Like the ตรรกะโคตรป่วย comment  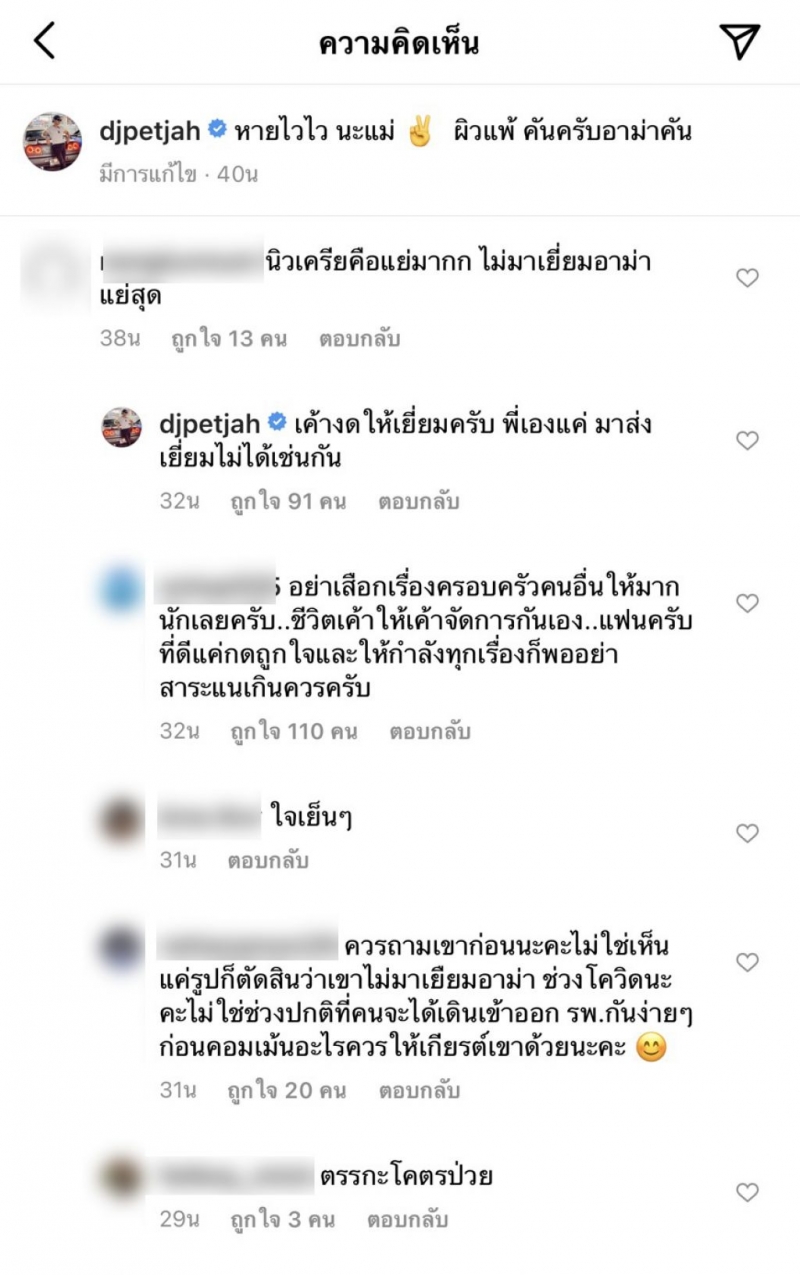point(747,1192)
